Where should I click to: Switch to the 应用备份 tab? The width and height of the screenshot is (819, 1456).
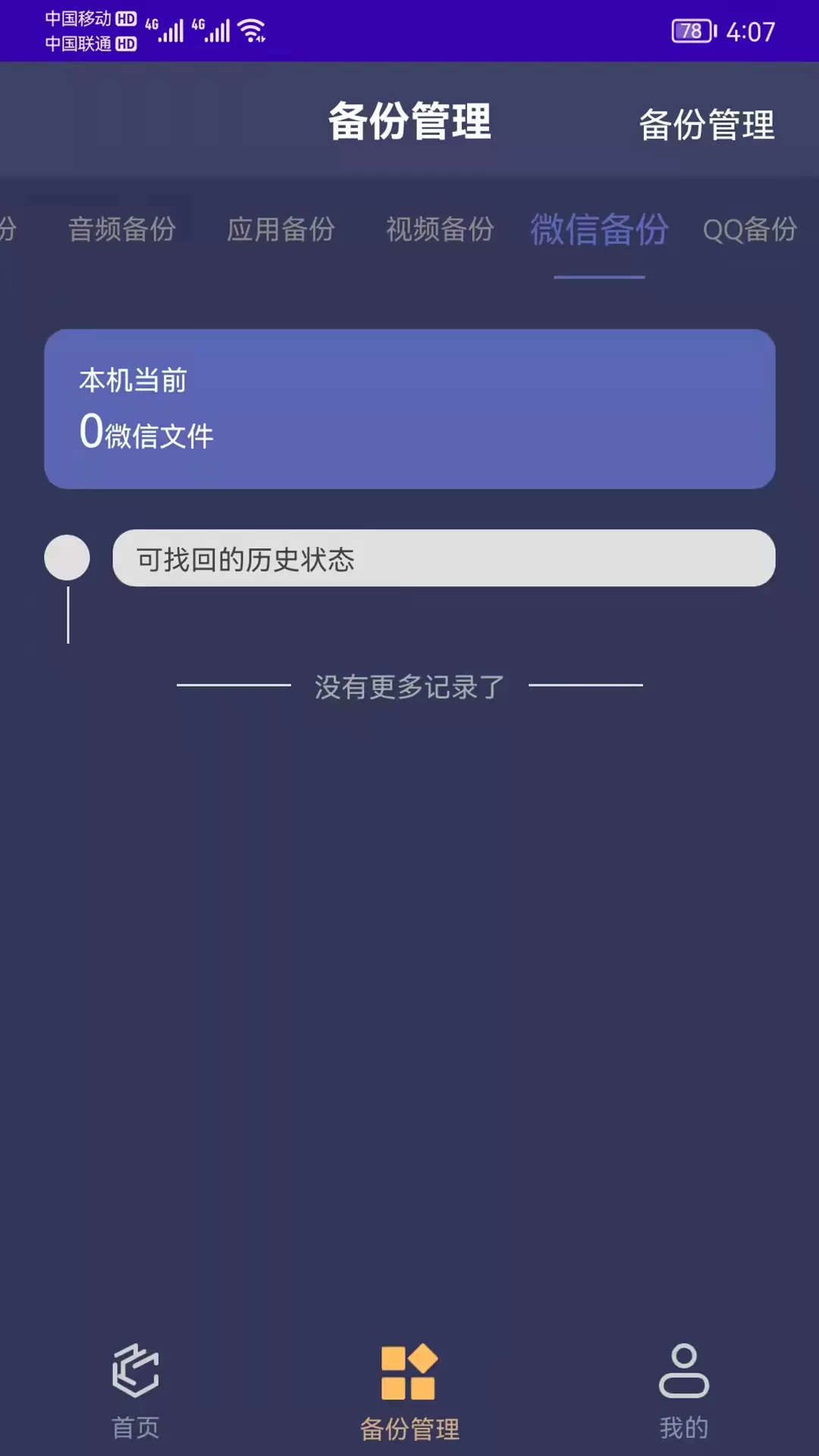click(x=281, y=229)
